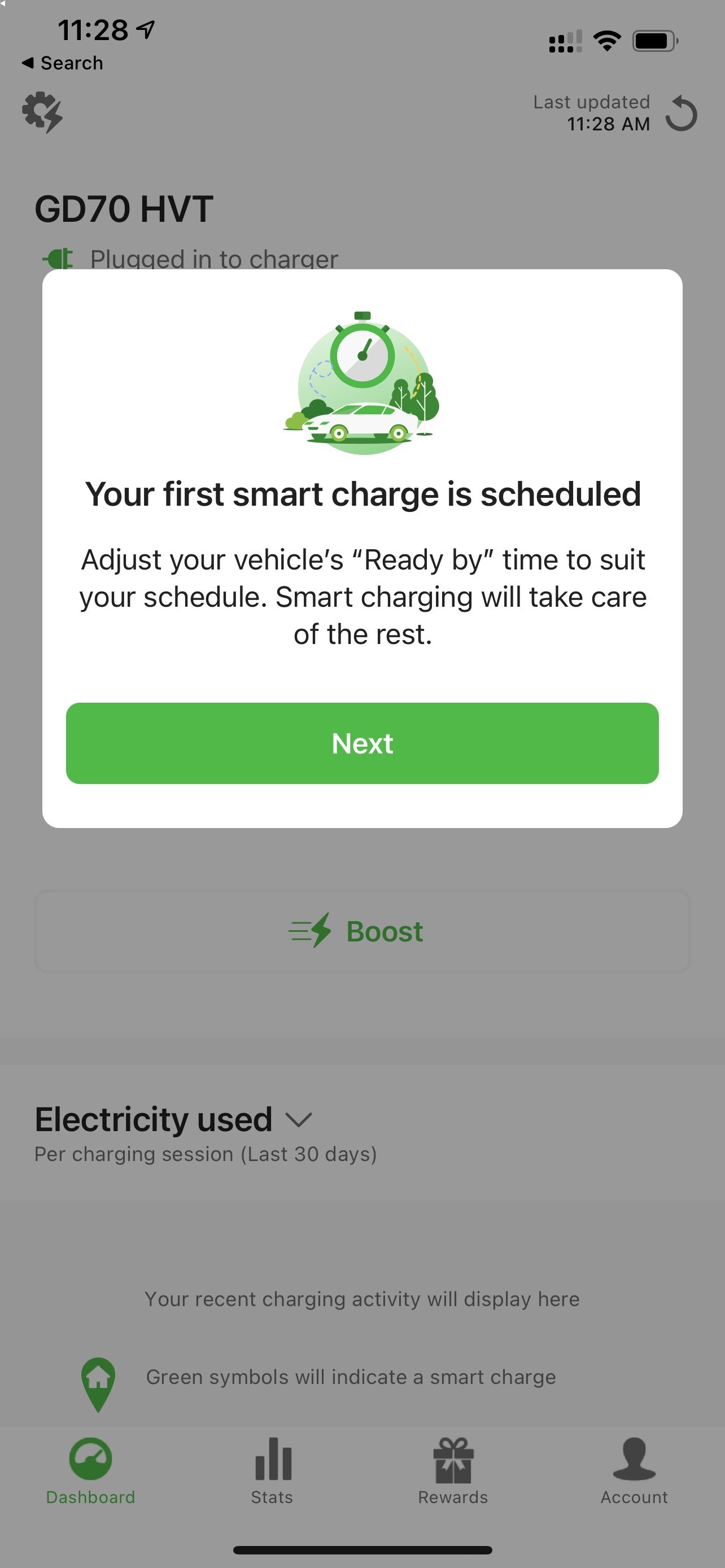The height and width of the screenshot is (1568, 725).
Task: Open the Rewards tab
Action: (x=453, y=1470)
